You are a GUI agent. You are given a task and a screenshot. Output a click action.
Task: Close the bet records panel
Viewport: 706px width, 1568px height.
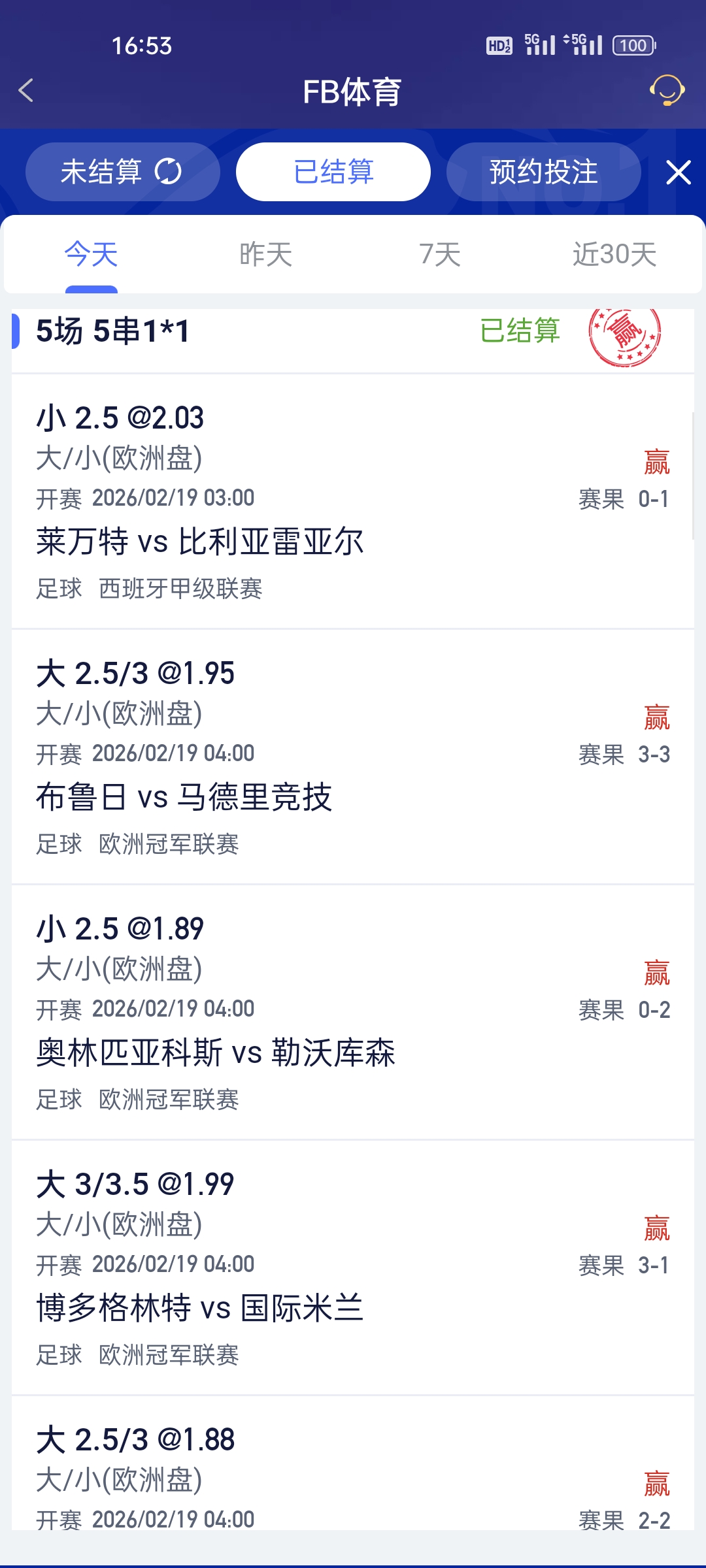679,172
